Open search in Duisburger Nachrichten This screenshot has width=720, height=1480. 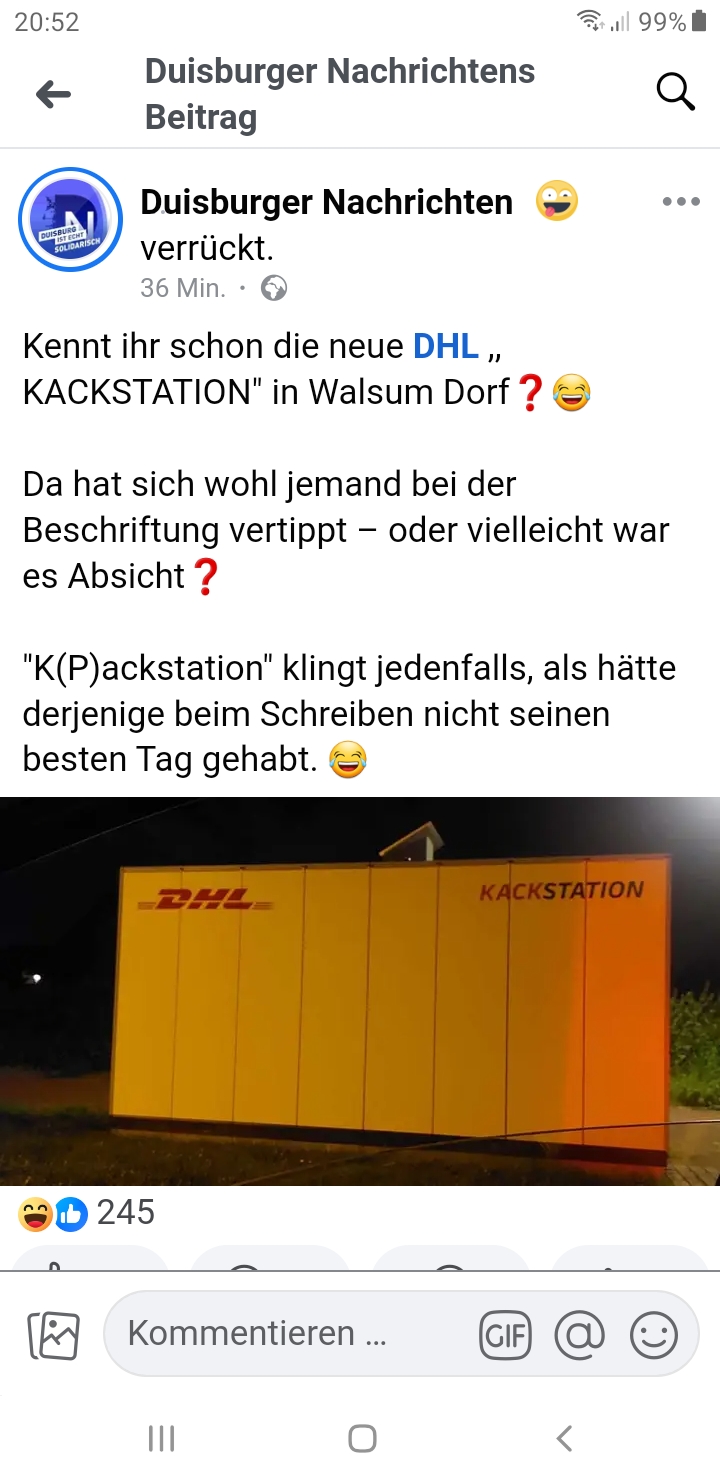click(x=675, y=93)
